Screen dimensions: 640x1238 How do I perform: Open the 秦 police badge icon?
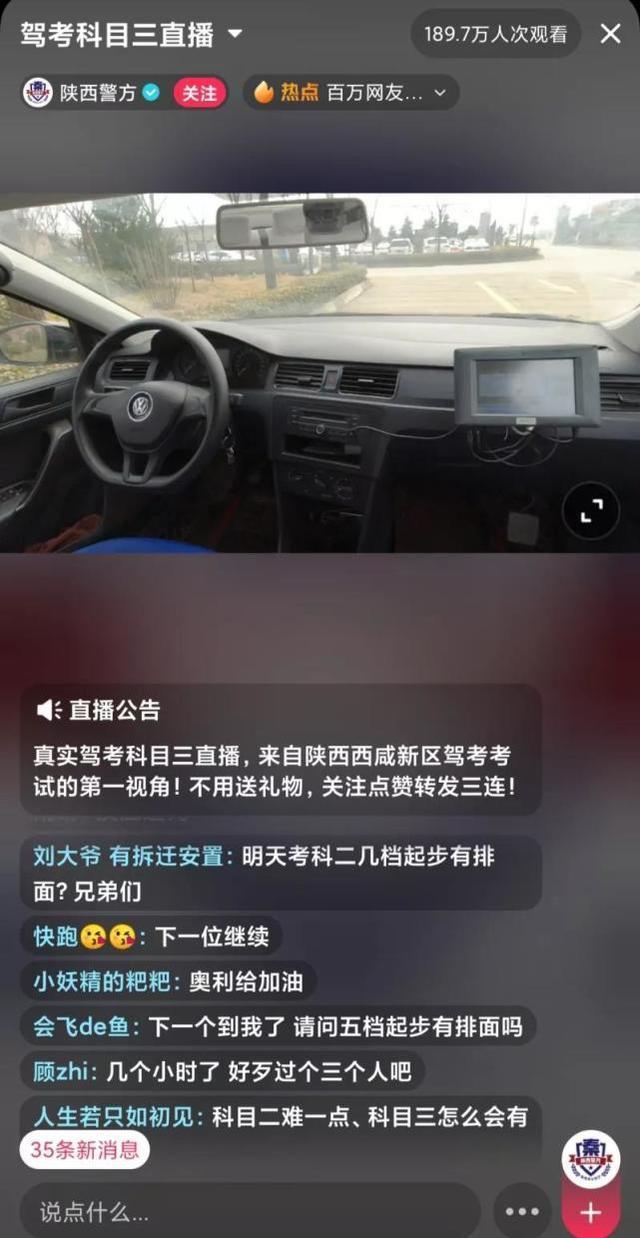tap(590, 1158)
